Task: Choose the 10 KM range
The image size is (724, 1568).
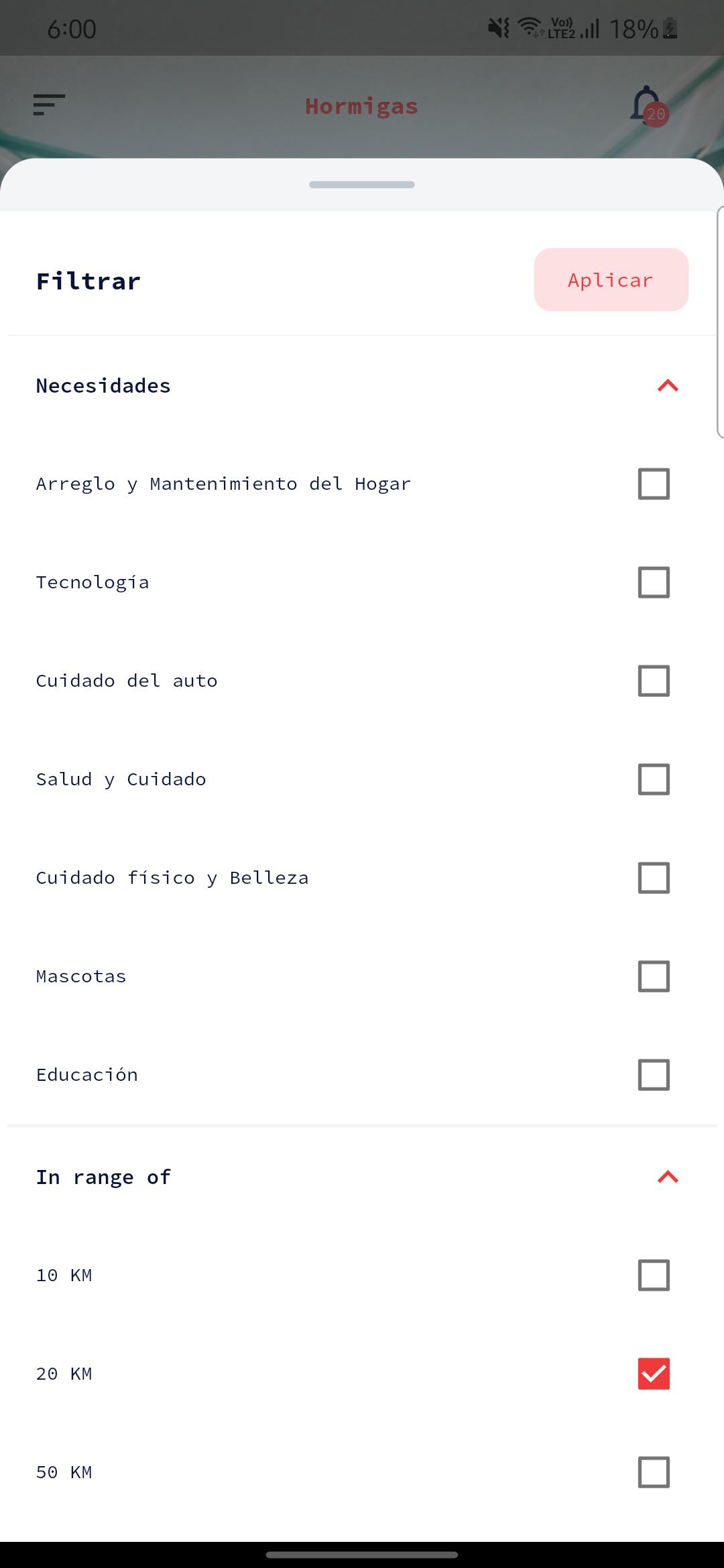Action: click(x=654, y=1275)
